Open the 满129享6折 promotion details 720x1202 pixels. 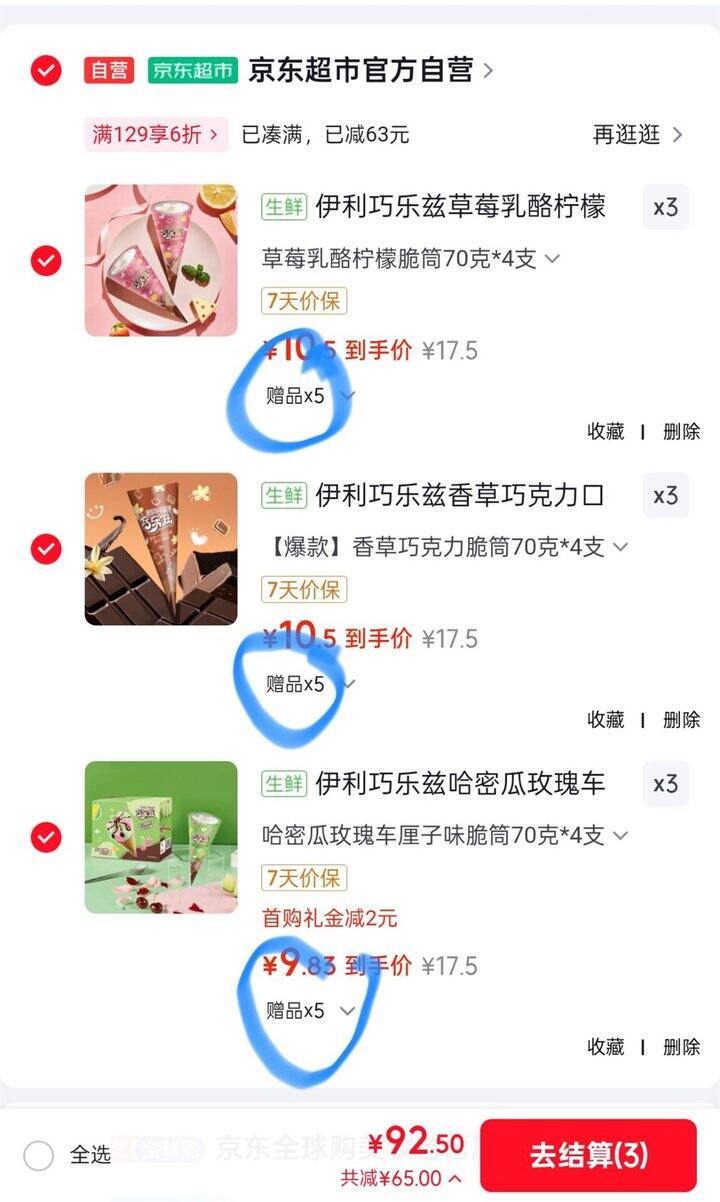click(x=155, y=135)
